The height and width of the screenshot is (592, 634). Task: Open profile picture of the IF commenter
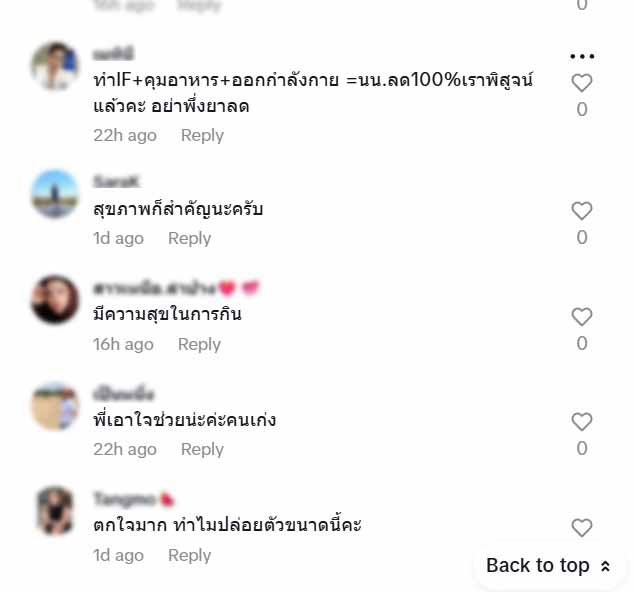click(55, 67)
